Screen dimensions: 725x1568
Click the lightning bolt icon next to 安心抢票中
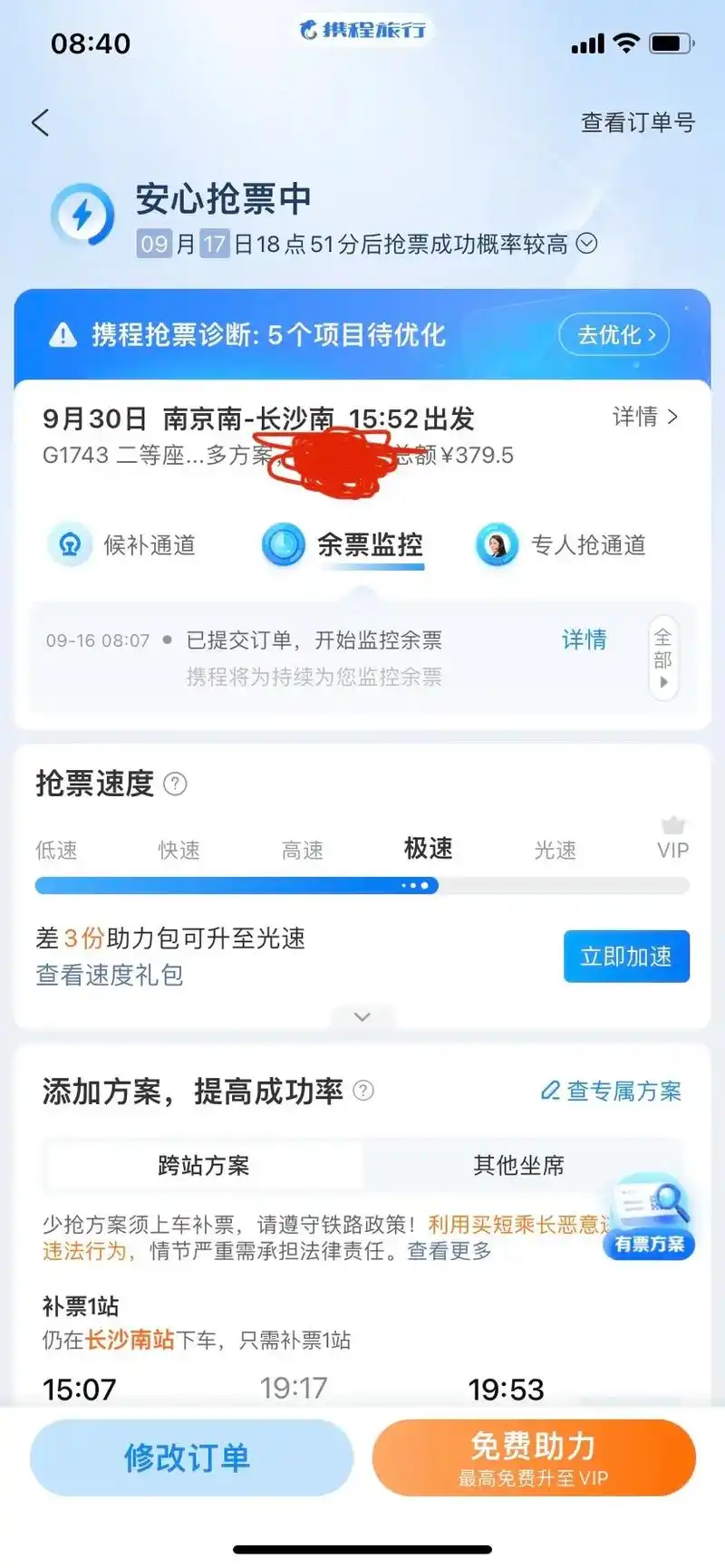pos(82,214)
